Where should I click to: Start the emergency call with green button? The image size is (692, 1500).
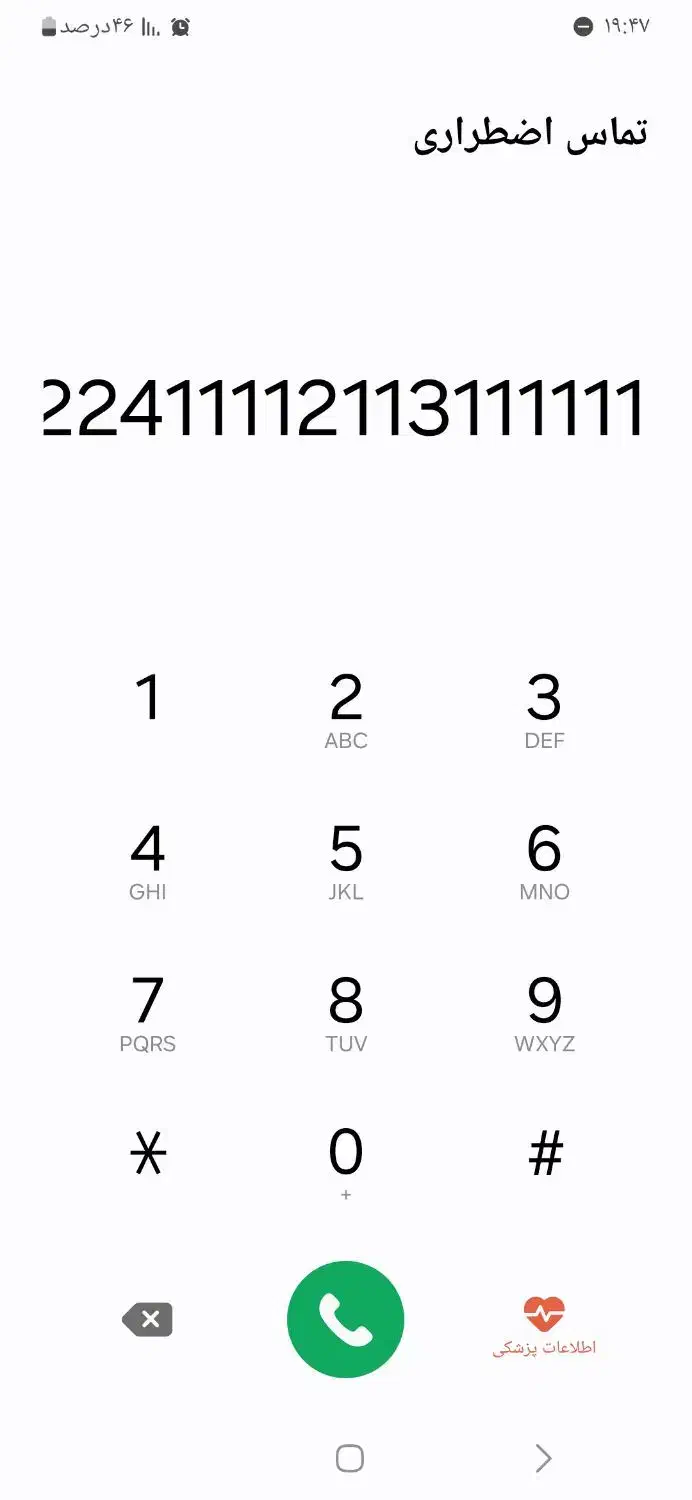click(x=346, y=1320)
